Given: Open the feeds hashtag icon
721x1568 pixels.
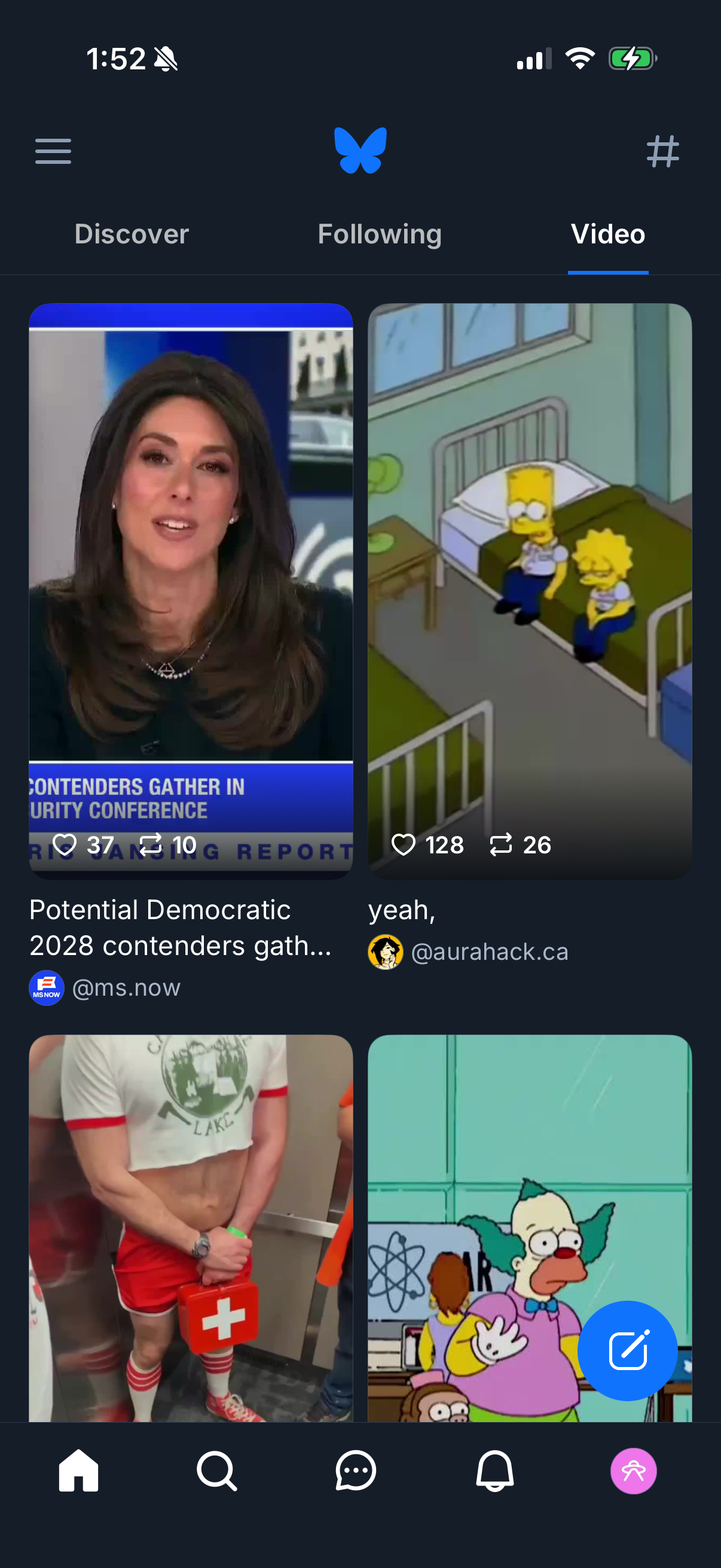Looking at the screenshot, I should coord(662,151).
